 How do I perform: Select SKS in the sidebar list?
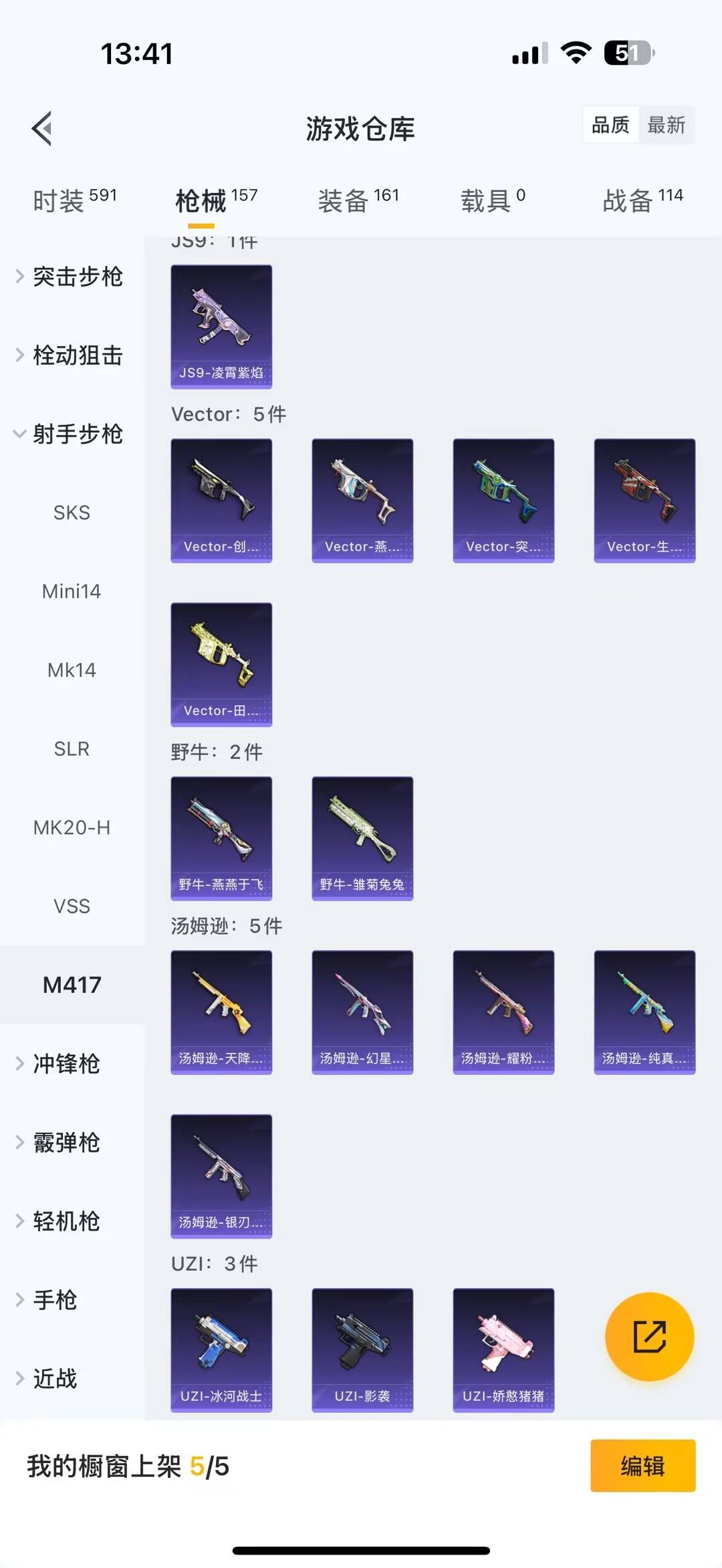pyautogui.click(x=72, y=512)
